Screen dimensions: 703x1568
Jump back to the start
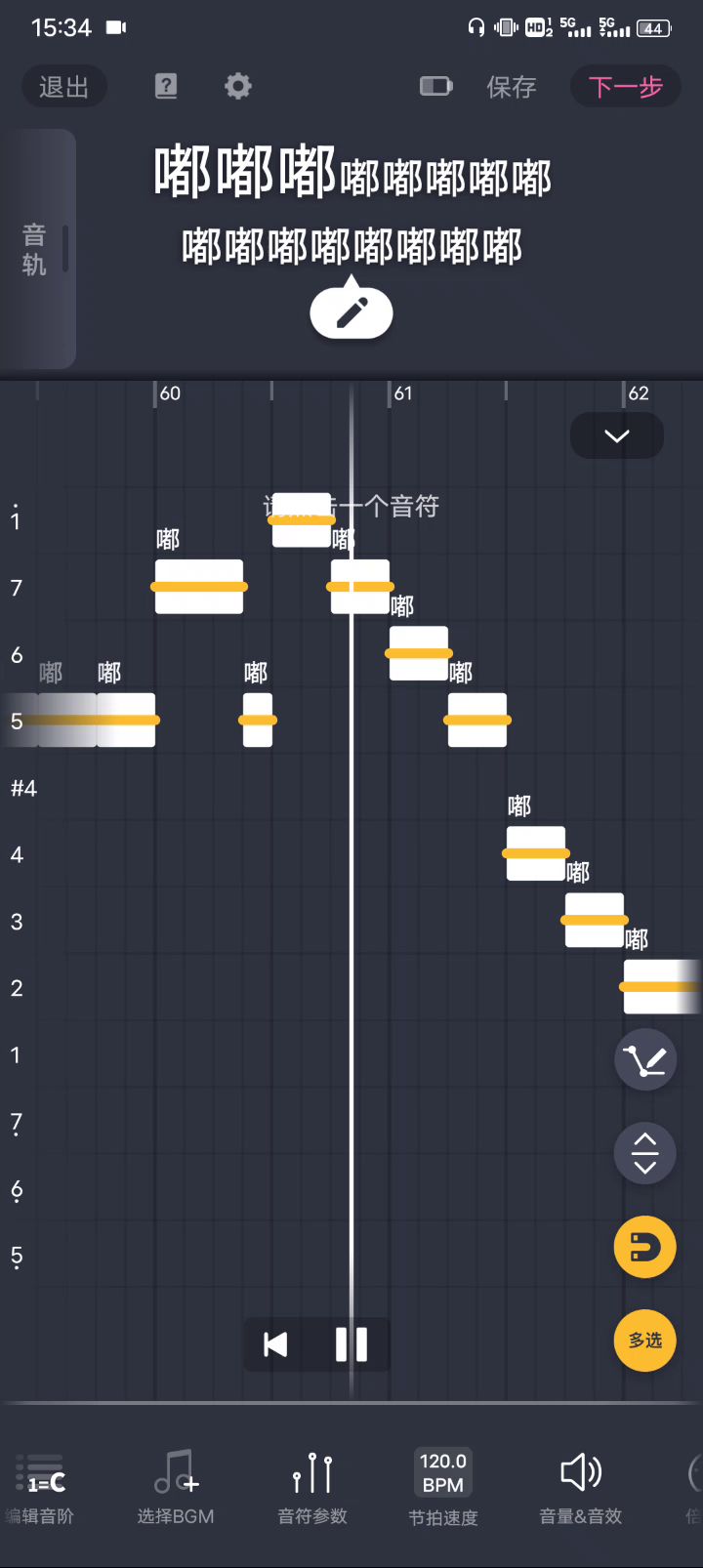[276, 1344]
